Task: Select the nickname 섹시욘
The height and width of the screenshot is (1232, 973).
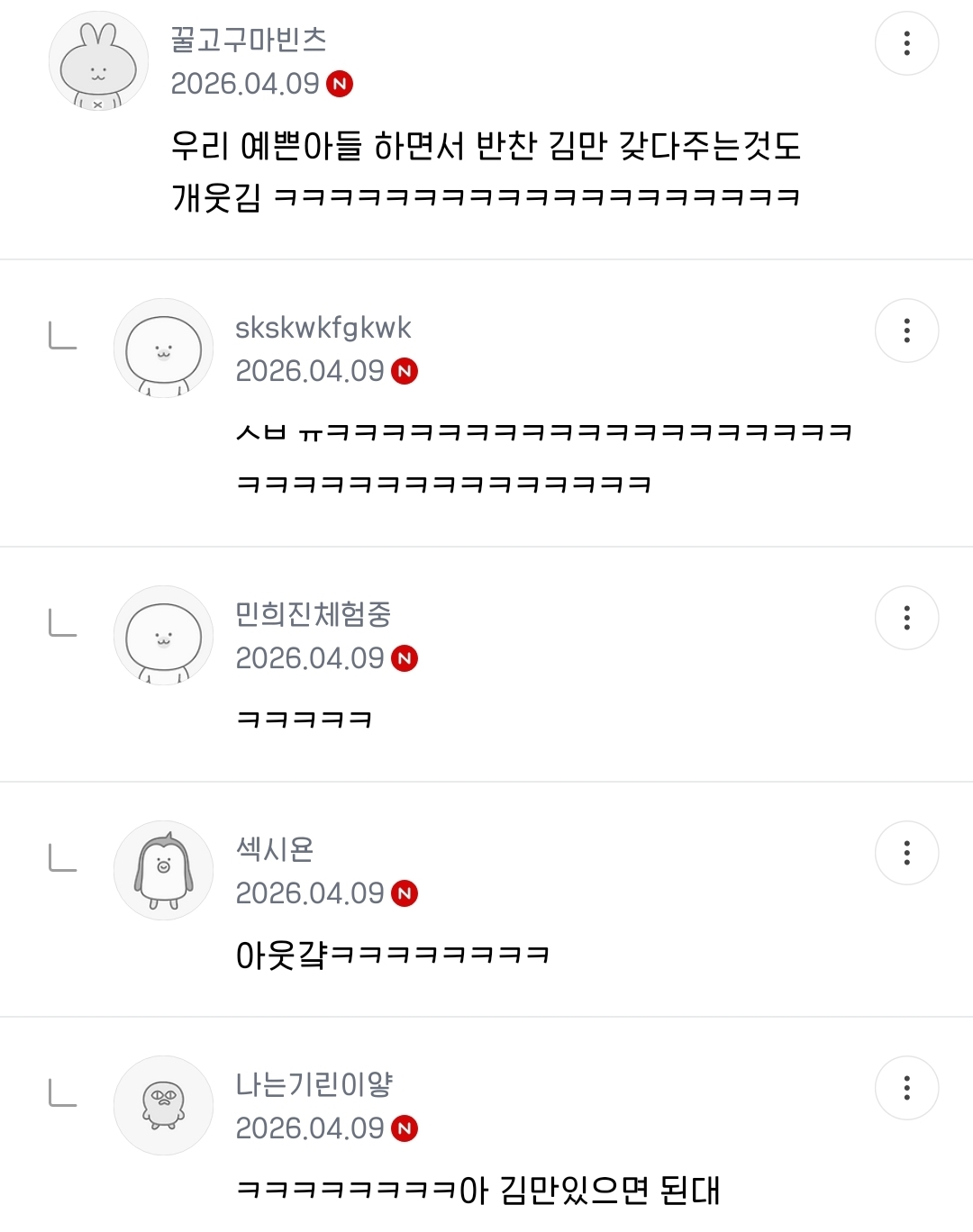Action: point(275,849)
